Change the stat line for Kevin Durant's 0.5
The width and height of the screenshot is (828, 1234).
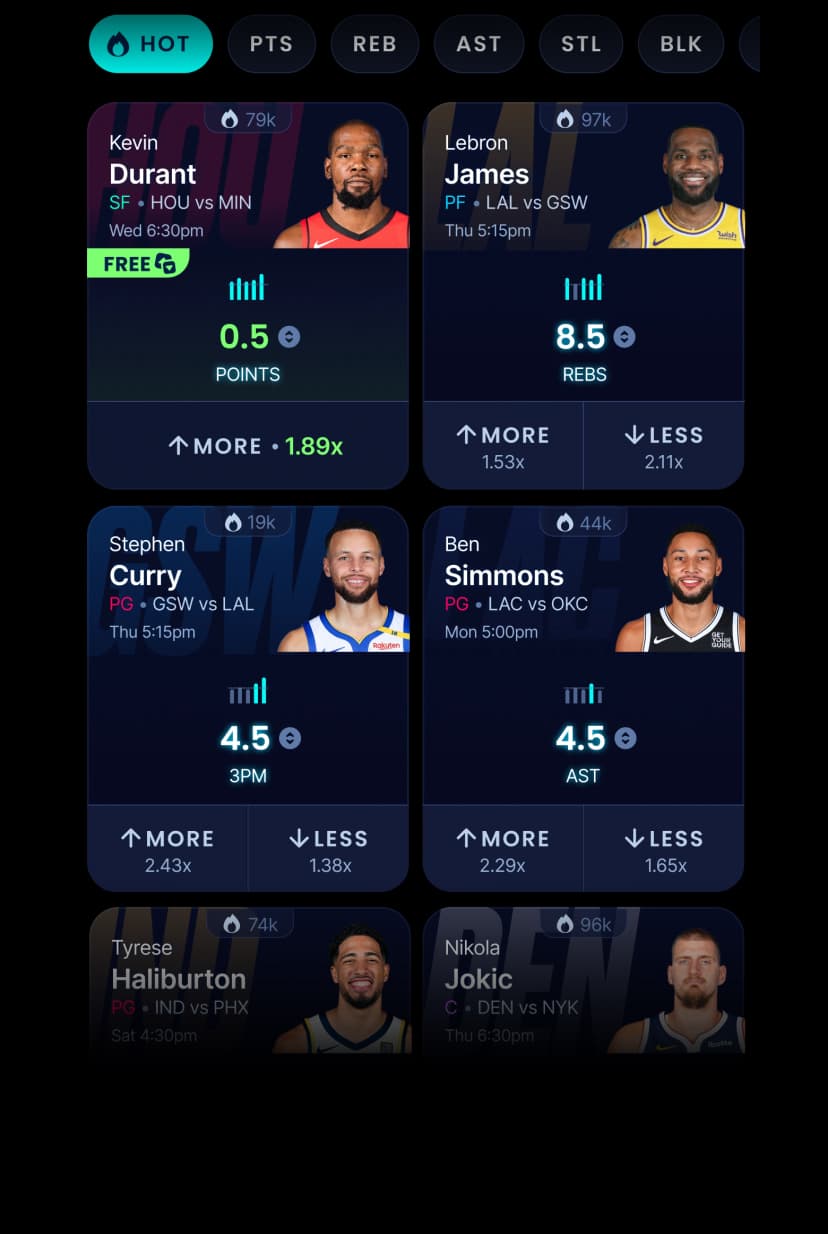pos(289,337)
